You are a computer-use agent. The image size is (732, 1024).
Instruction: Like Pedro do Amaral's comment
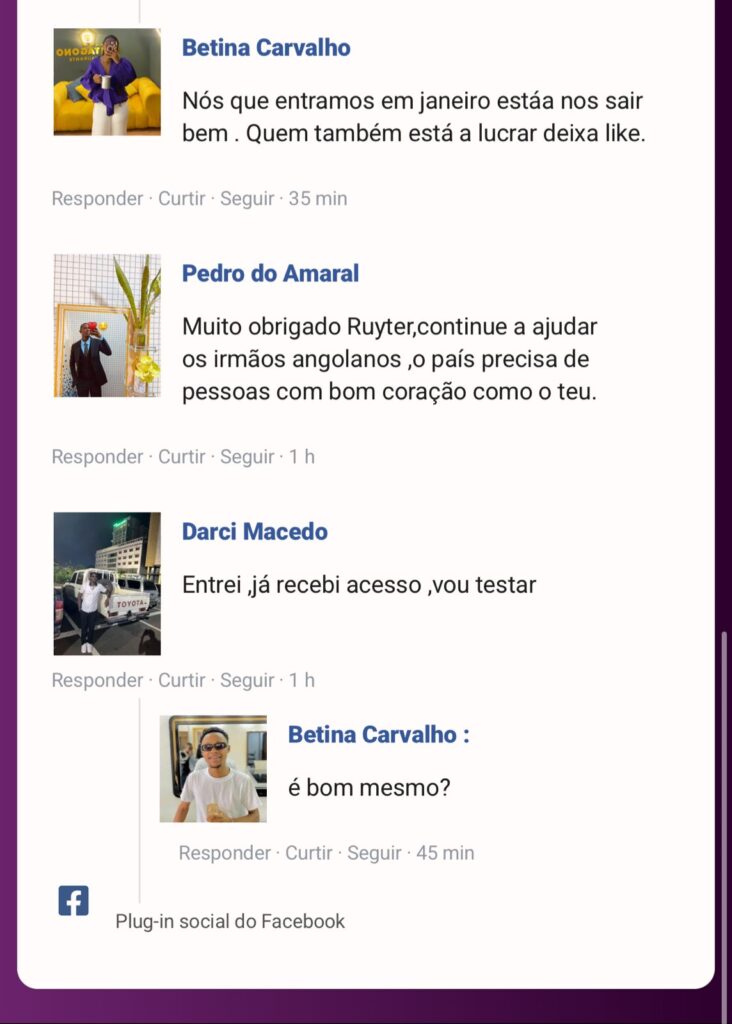click(x=181, y=456)
